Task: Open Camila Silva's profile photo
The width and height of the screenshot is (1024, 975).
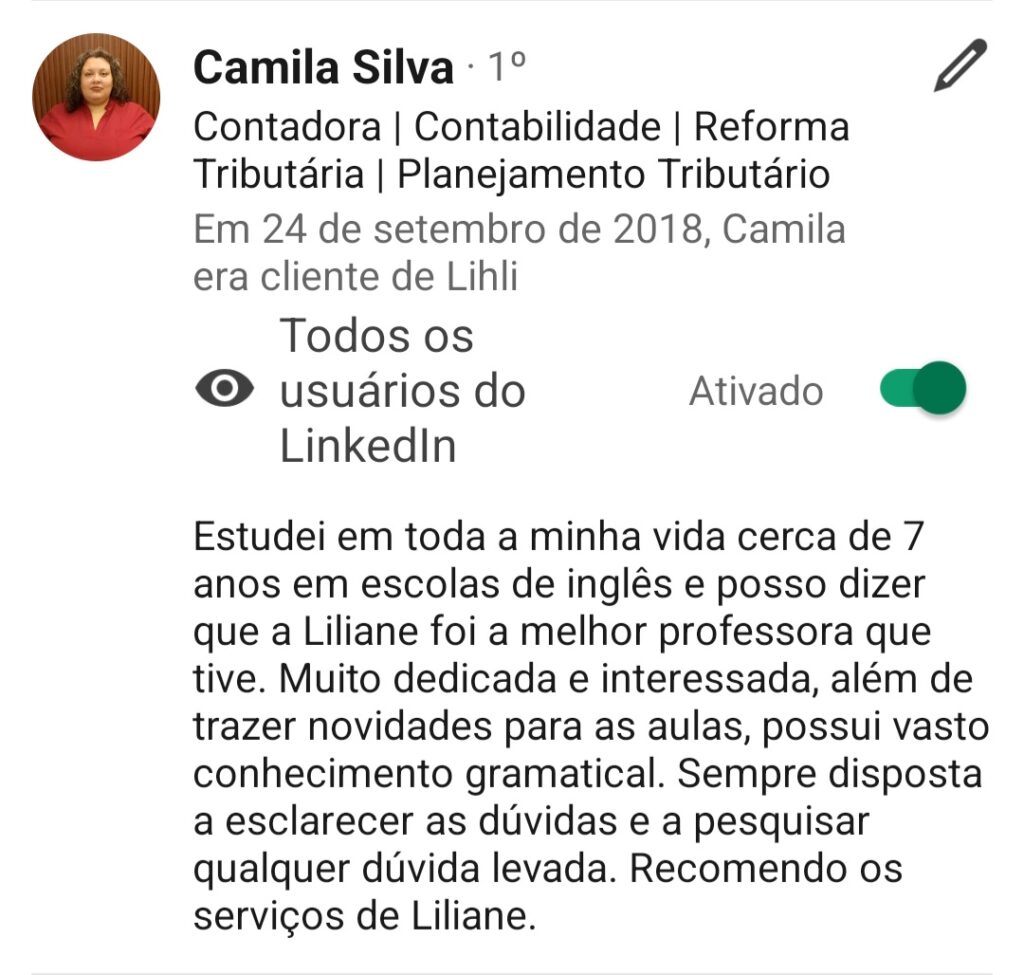Action: (96, 97)
